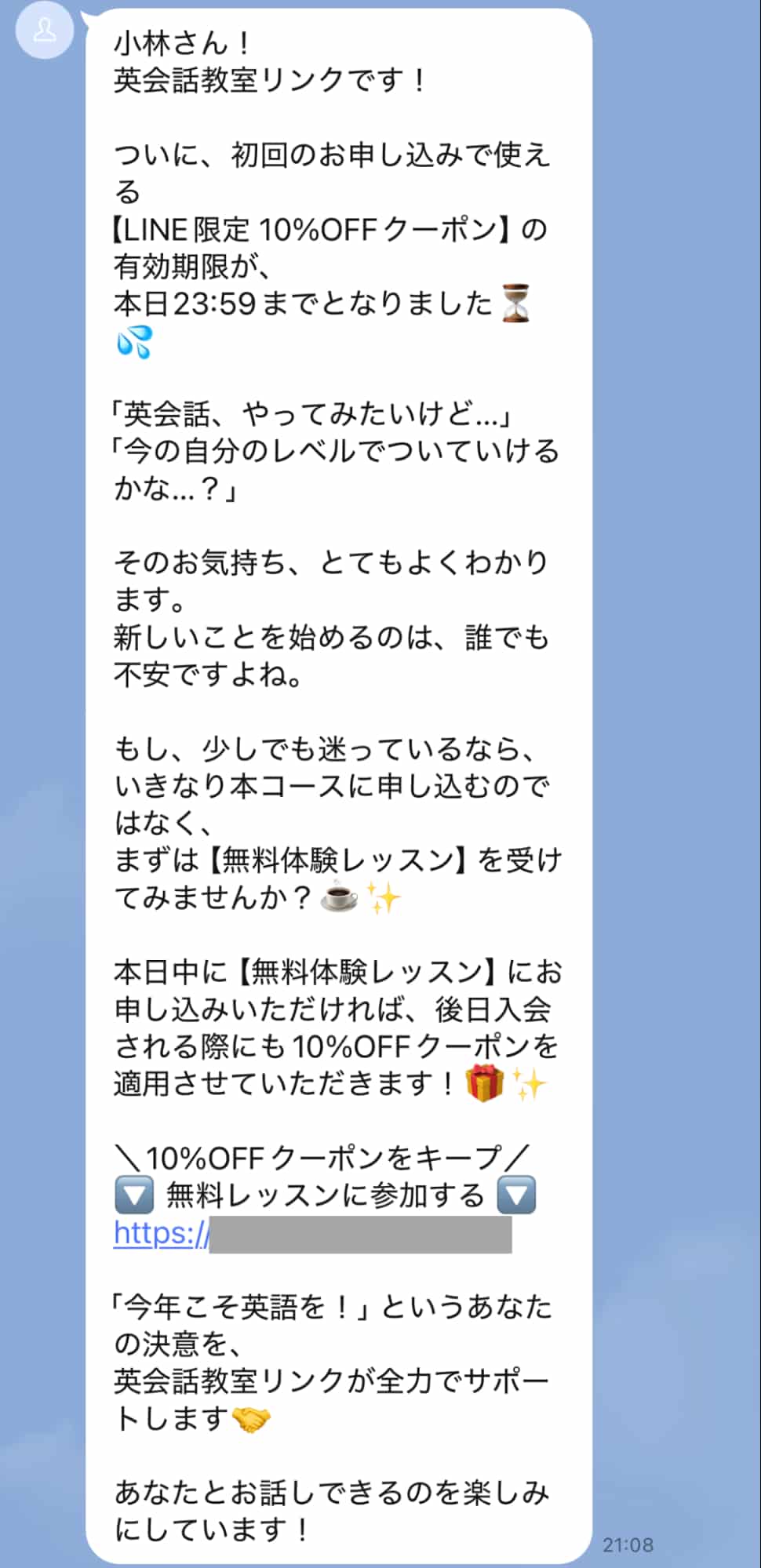The width and height of the screenshot is (761, 1568).
Task: Click the right blue down-arrow emoji
Action: tap(517, 1192)
